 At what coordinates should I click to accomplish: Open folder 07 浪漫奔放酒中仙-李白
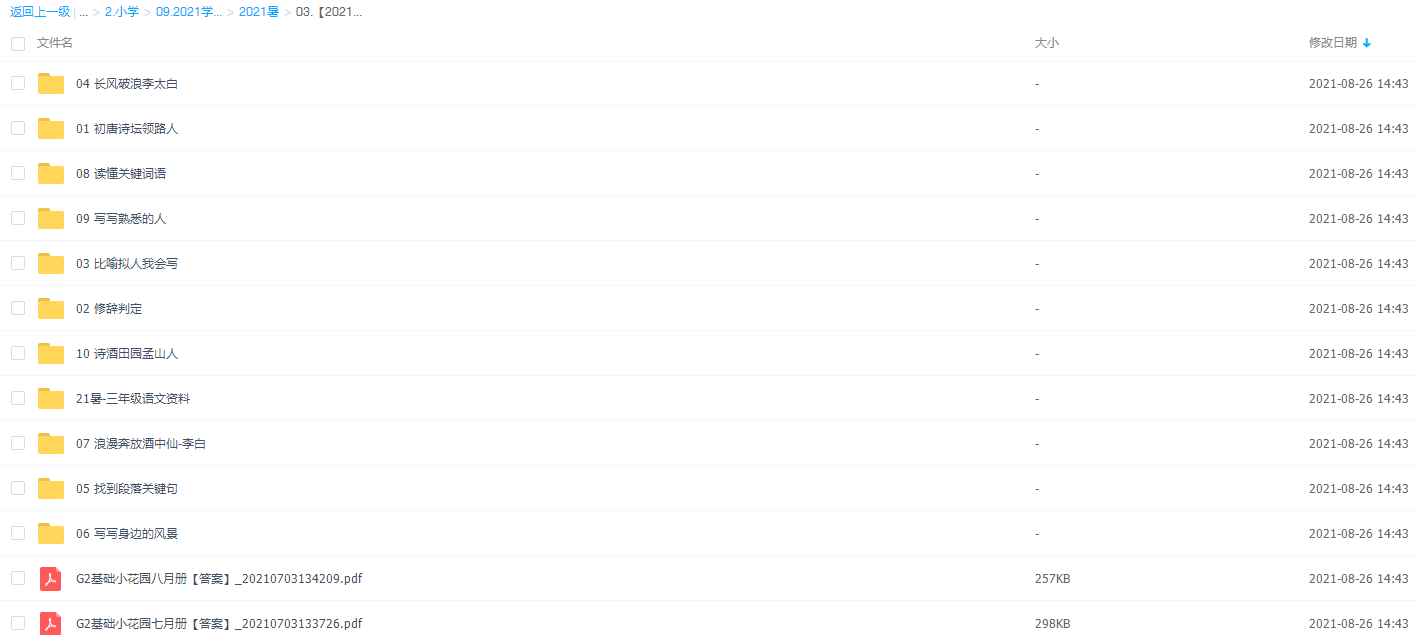coord(141,444)
